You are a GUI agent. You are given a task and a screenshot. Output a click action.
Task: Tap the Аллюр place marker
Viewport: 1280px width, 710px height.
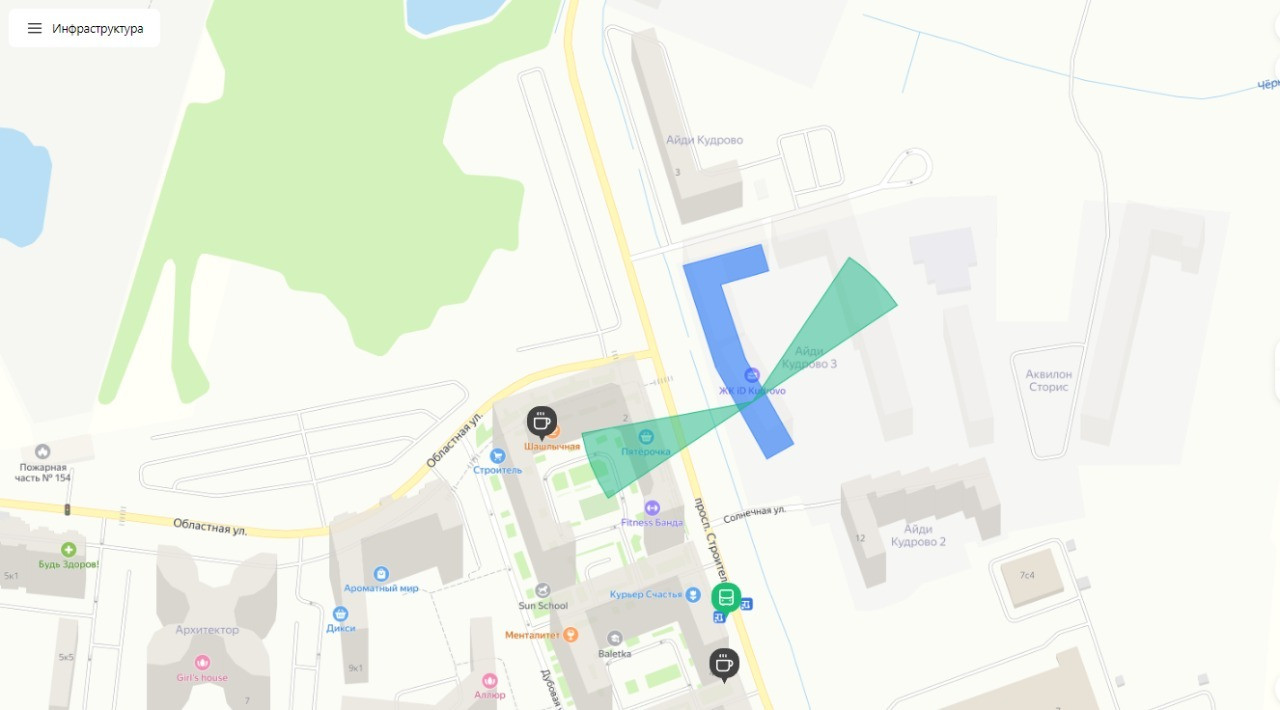(489, 680)
